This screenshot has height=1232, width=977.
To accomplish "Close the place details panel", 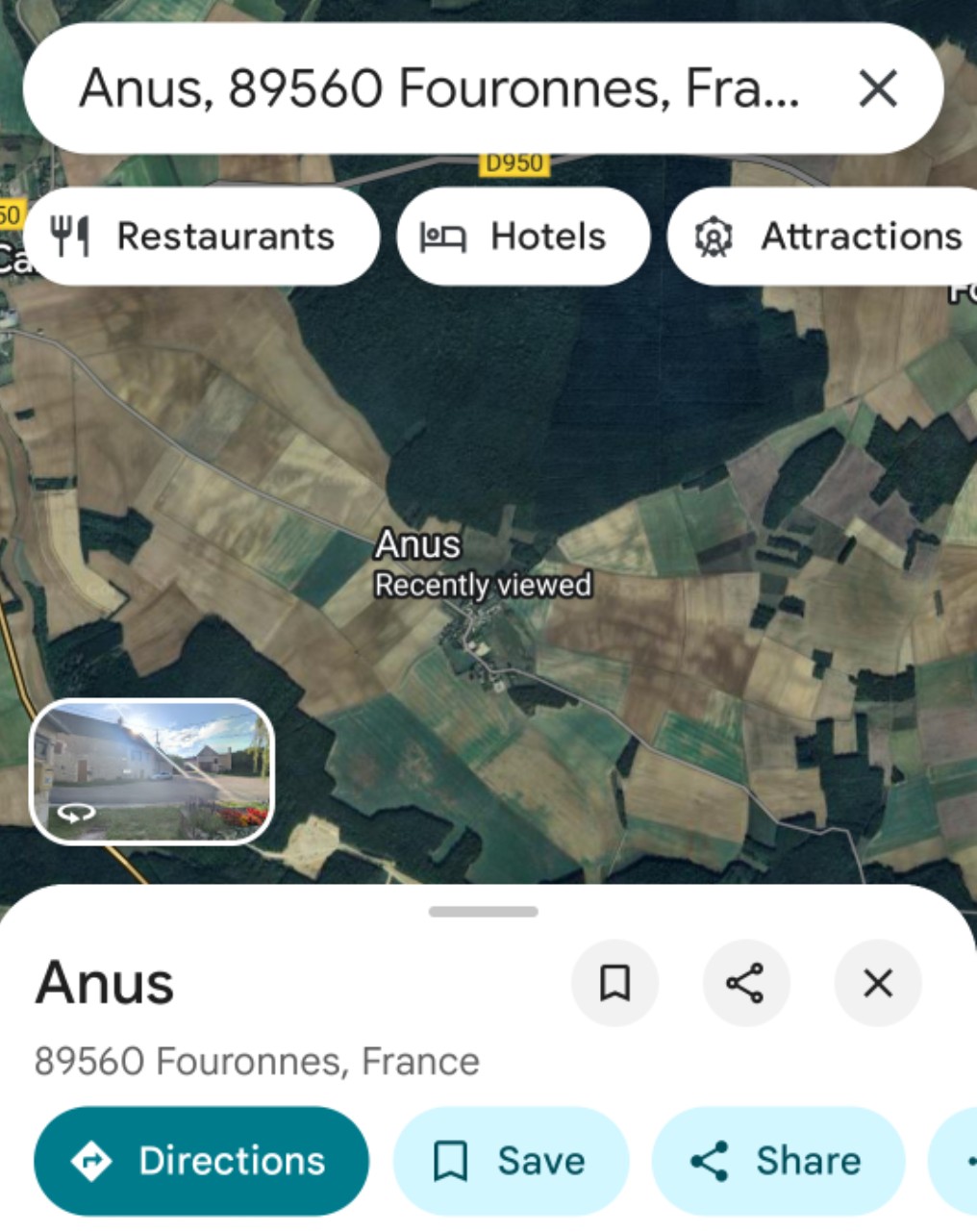I will [x=877, y=983].
